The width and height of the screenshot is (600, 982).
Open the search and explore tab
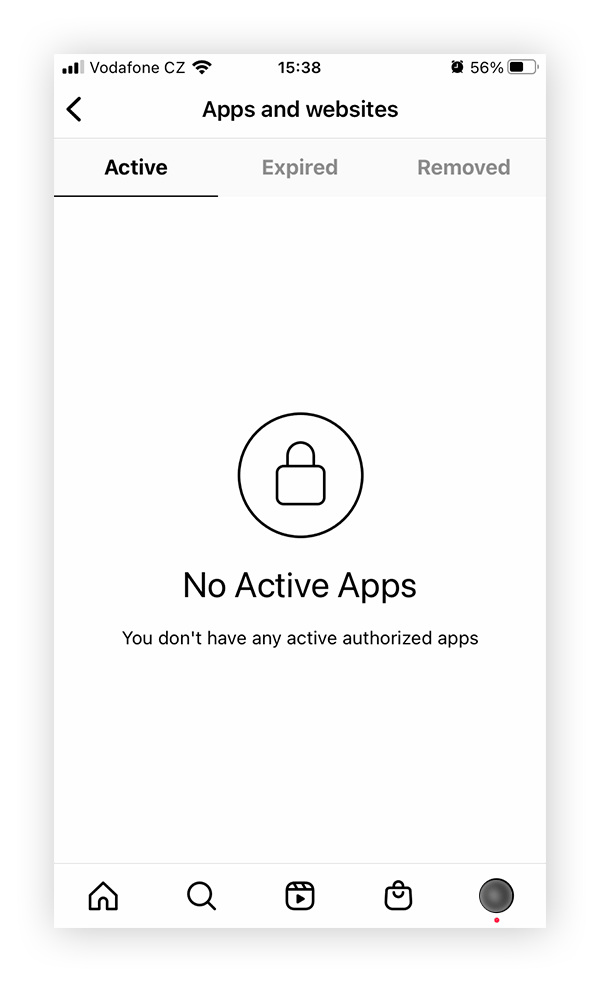pyautogui.click(x=201, y=895)
